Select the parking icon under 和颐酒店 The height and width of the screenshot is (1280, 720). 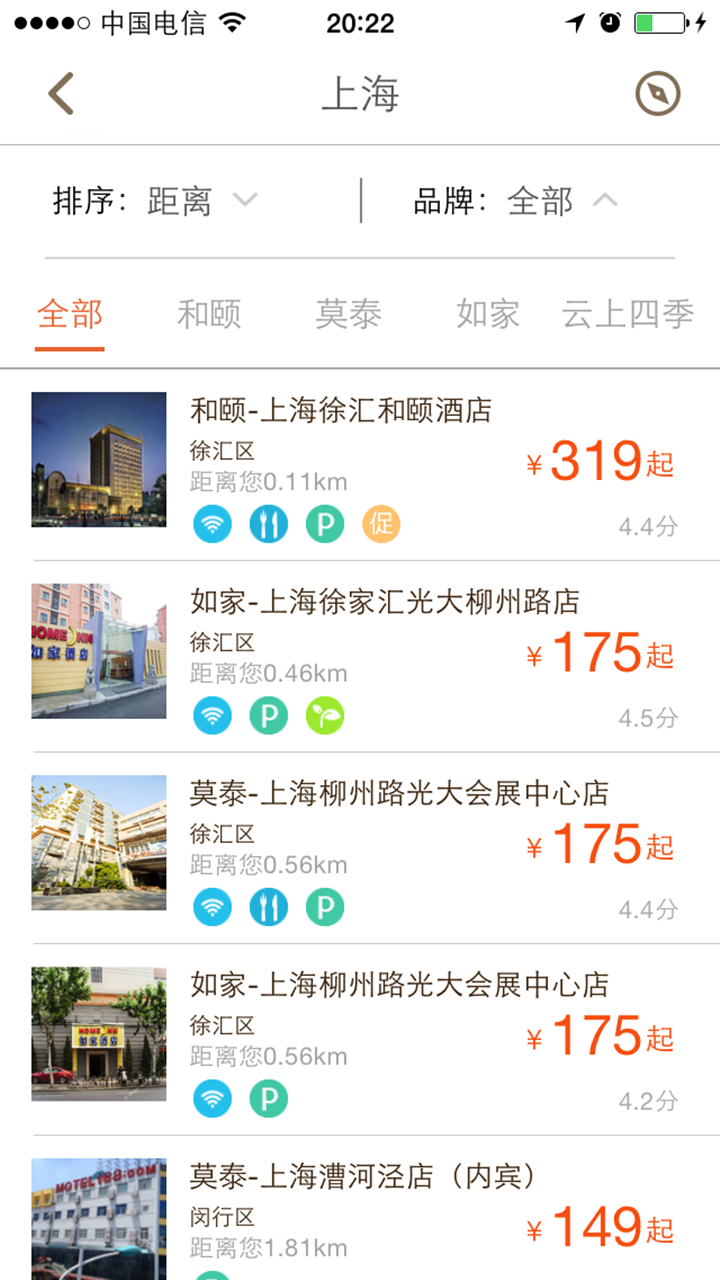[324, 524]
